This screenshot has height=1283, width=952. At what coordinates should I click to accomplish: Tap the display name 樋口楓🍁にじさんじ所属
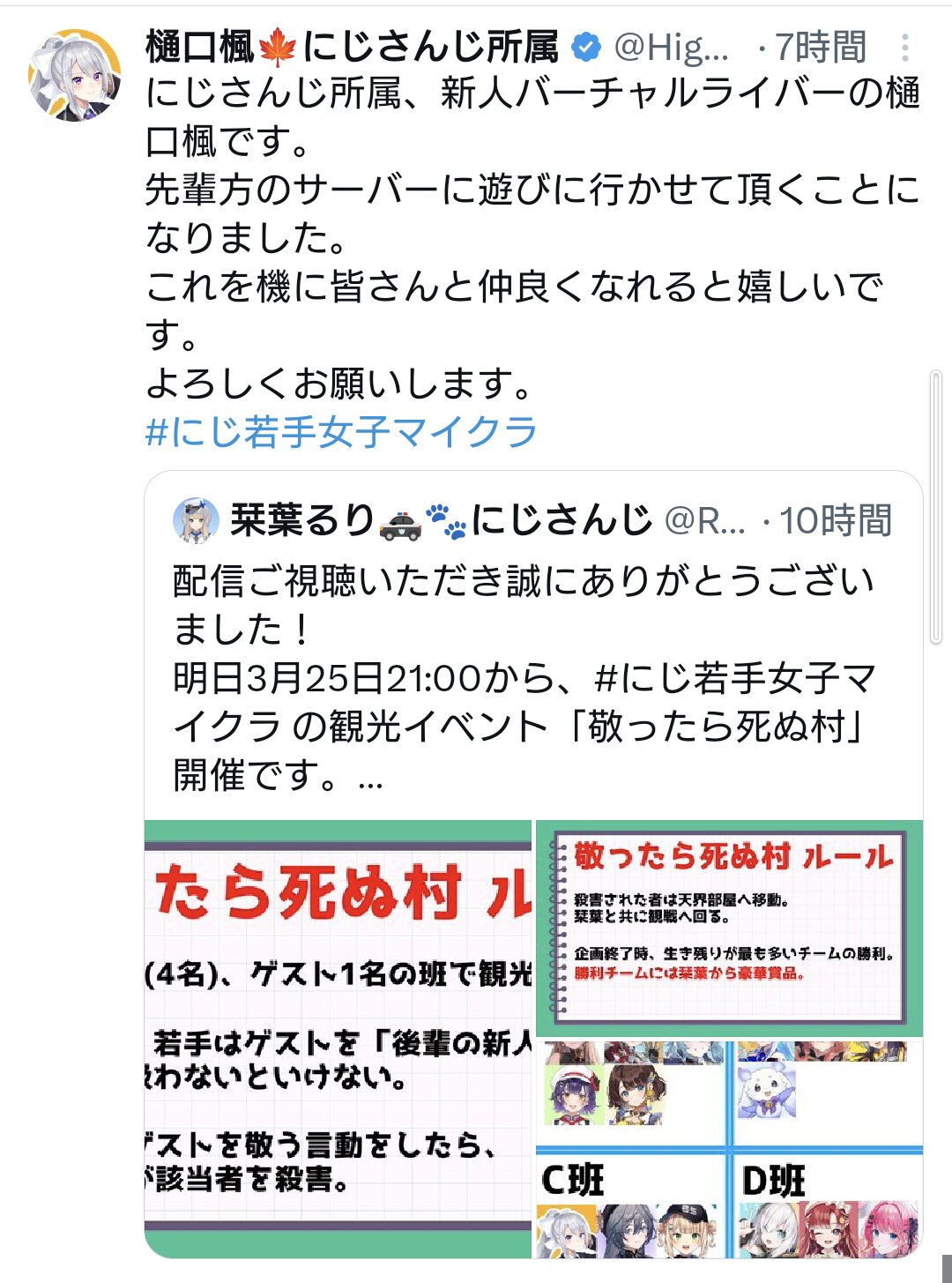coord(353,48)
